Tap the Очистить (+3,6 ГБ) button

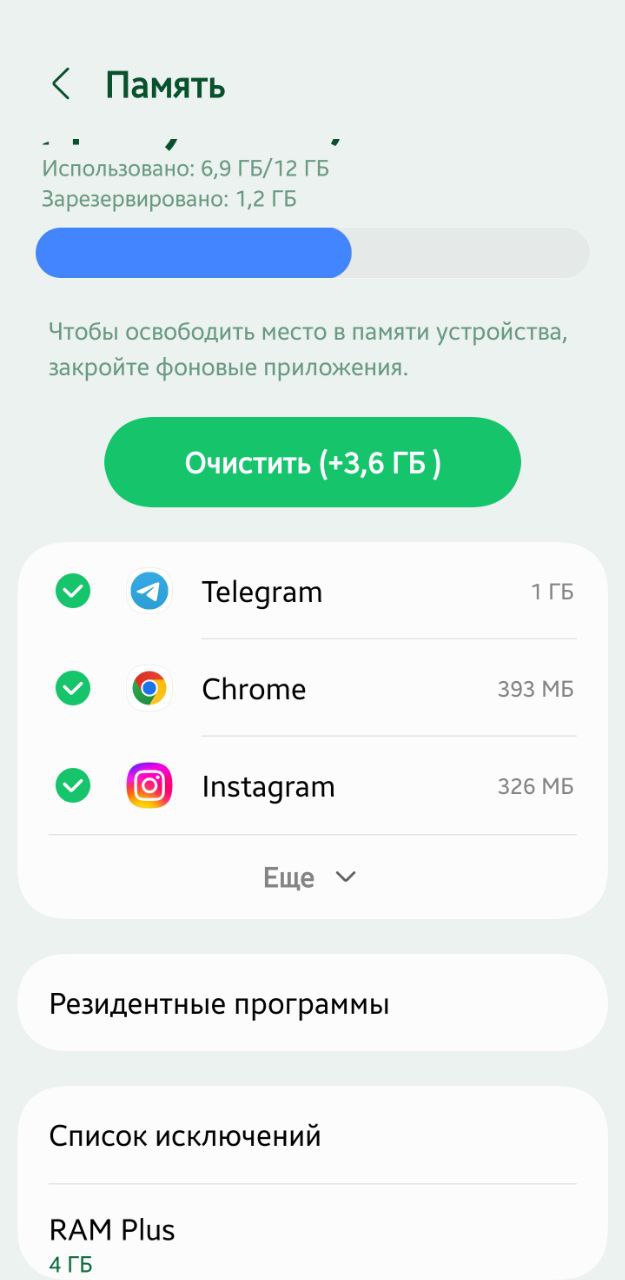(312, 462)
